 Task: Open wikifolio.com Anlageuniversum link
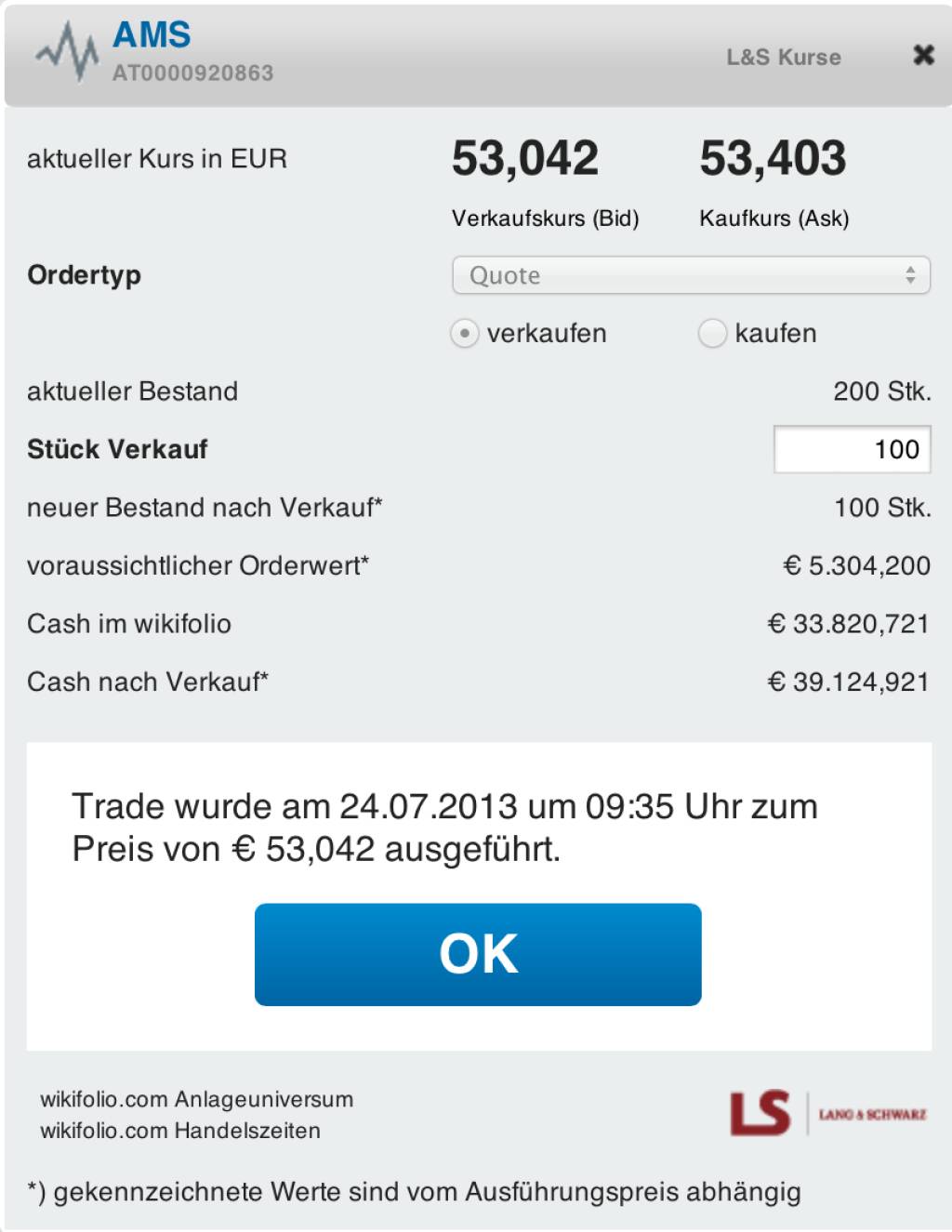click(x=196, y=1099)
